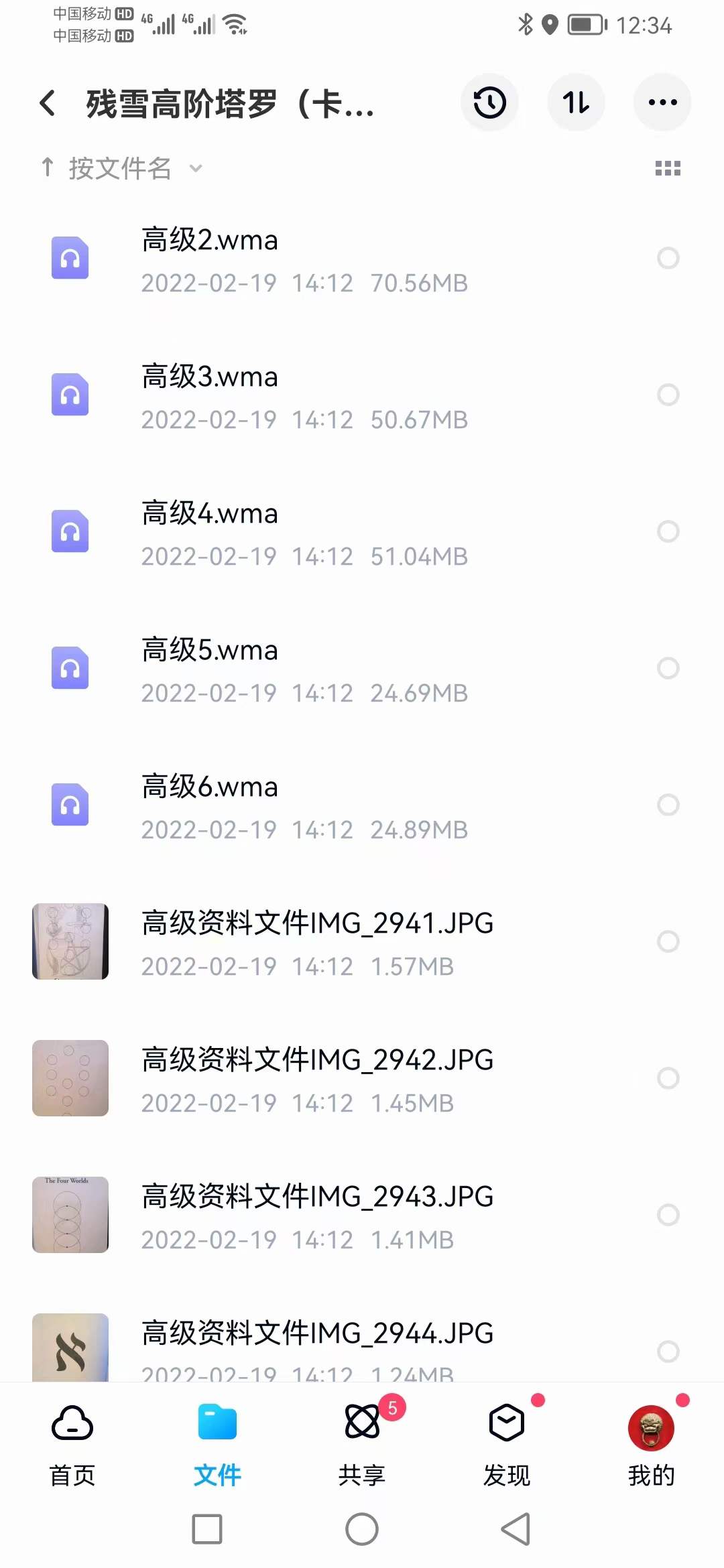Screen dimensions: 724x1568
Task: Select the 高级5.wma file checkbox
Action: [668, 669]
